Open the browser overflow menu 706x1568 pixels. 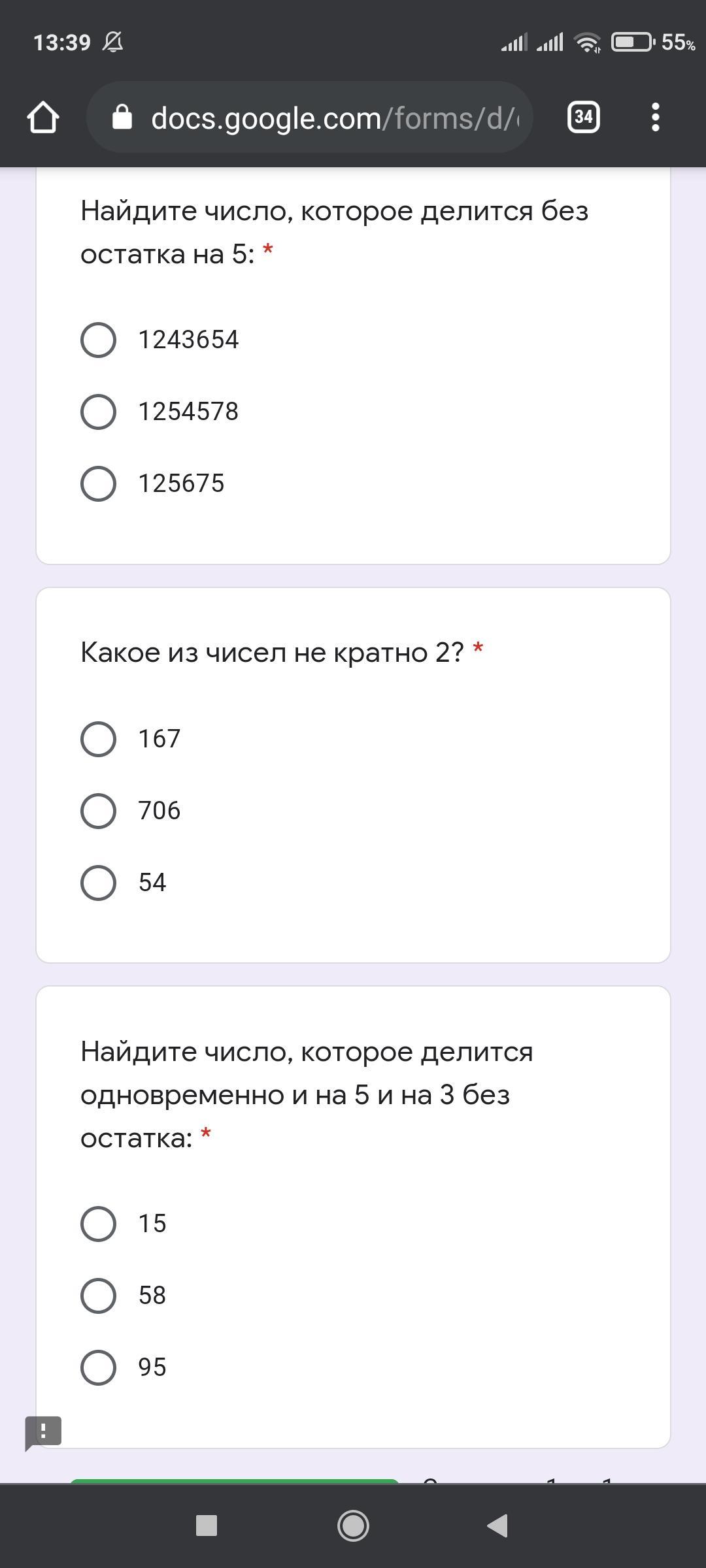point(655,118)
